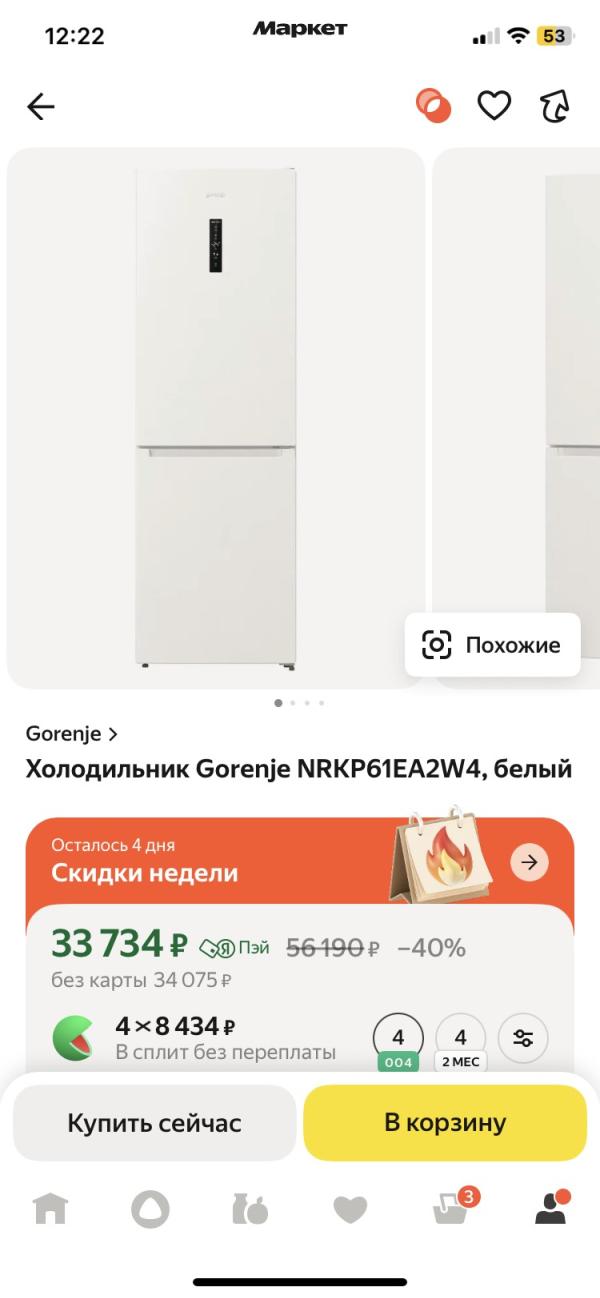
Task: Select the 2 мес split option
Action: pyautogui.click(x=460, y=1038)
